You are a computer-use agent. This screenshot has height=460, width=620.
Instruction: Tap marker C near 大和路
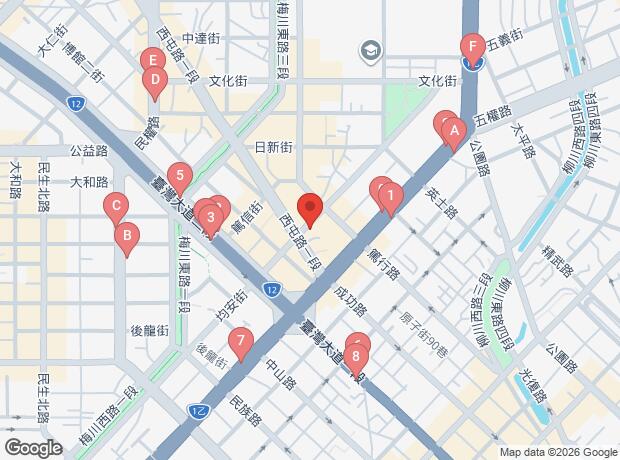[x=116, y=208]
